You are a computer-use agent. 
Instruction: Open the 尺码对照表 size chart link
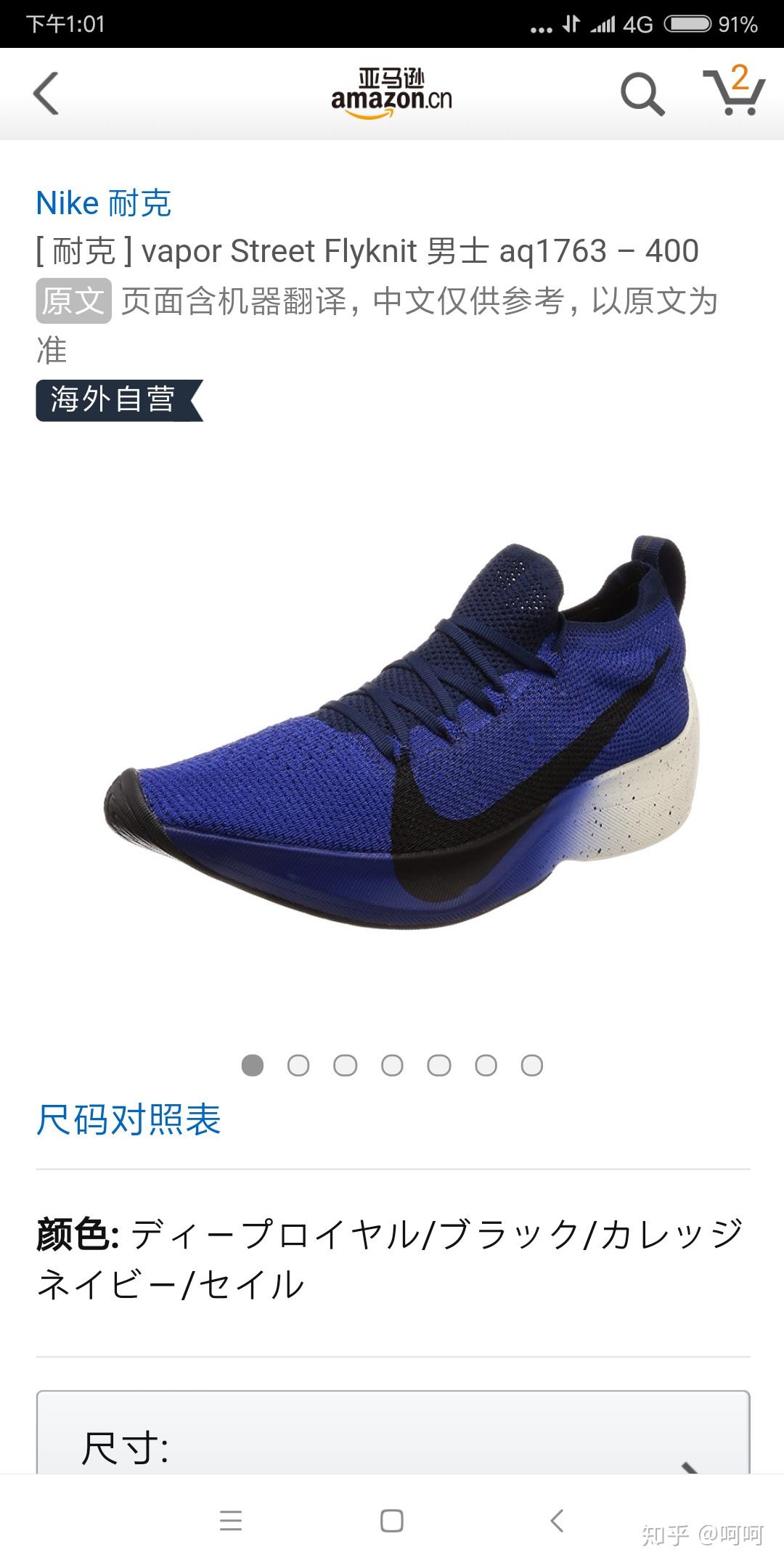click(x=128, y=1119)
